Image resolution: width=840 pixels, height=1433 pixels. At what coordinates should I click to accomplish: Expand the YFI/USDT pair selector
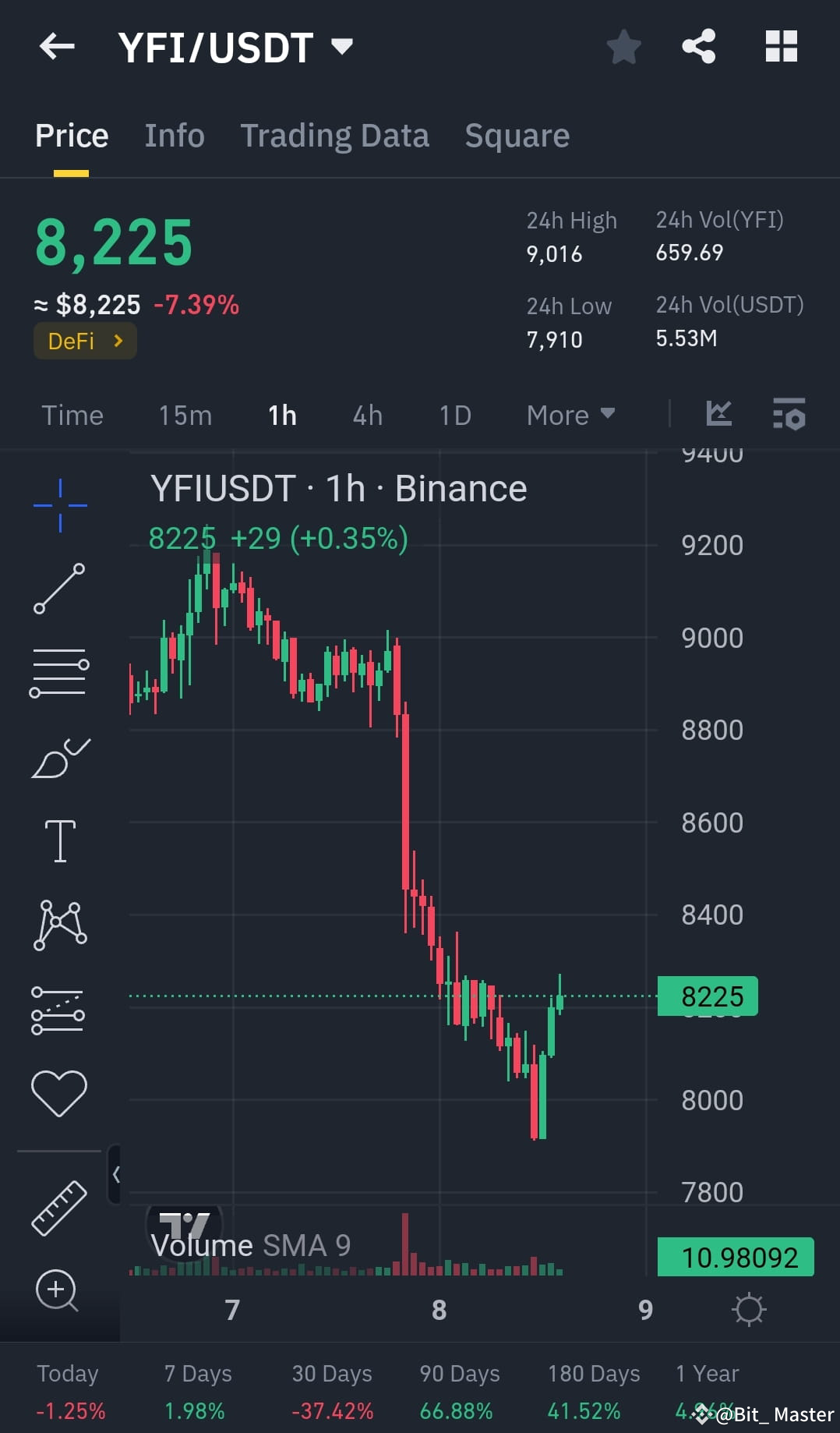343,47
